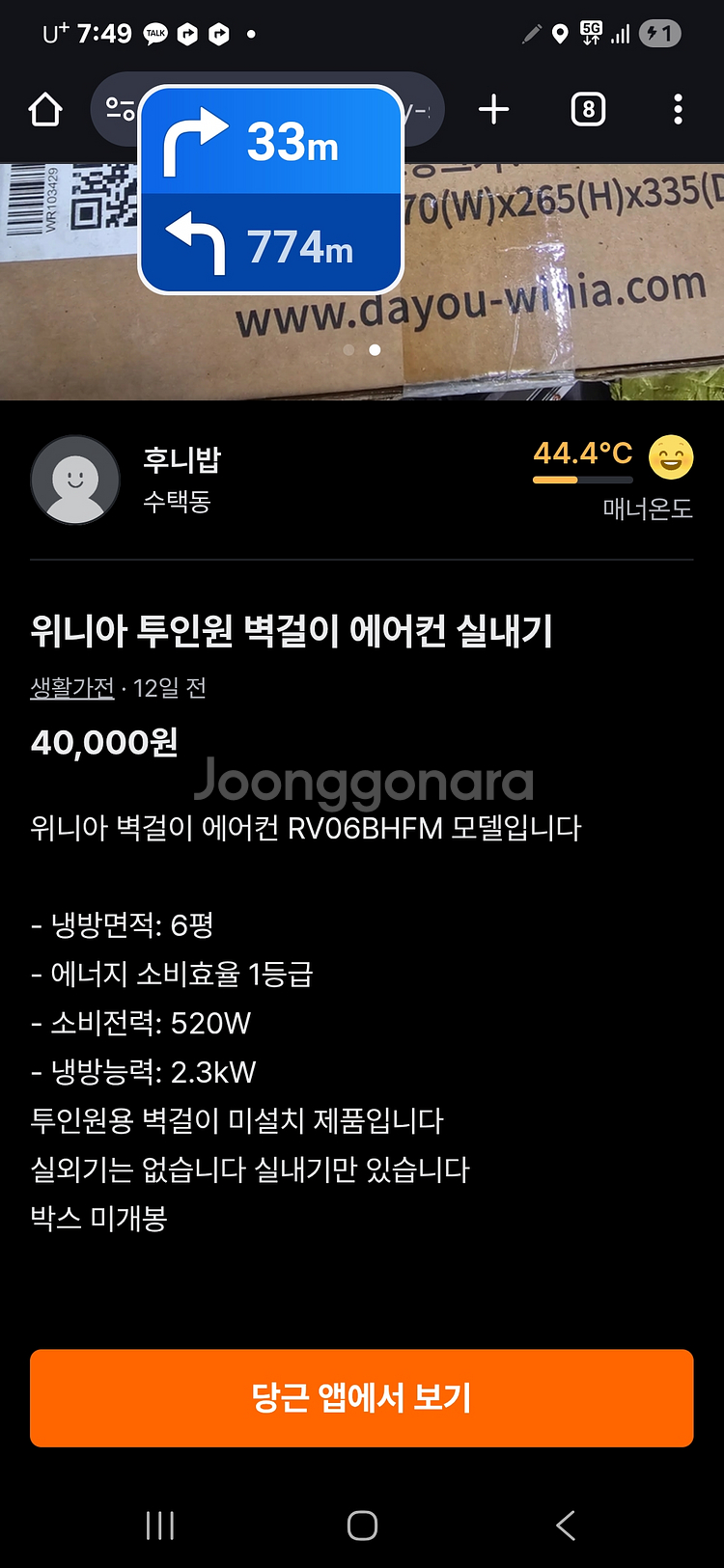Open recent apps from the navigation bar

tap(159, 1526)
